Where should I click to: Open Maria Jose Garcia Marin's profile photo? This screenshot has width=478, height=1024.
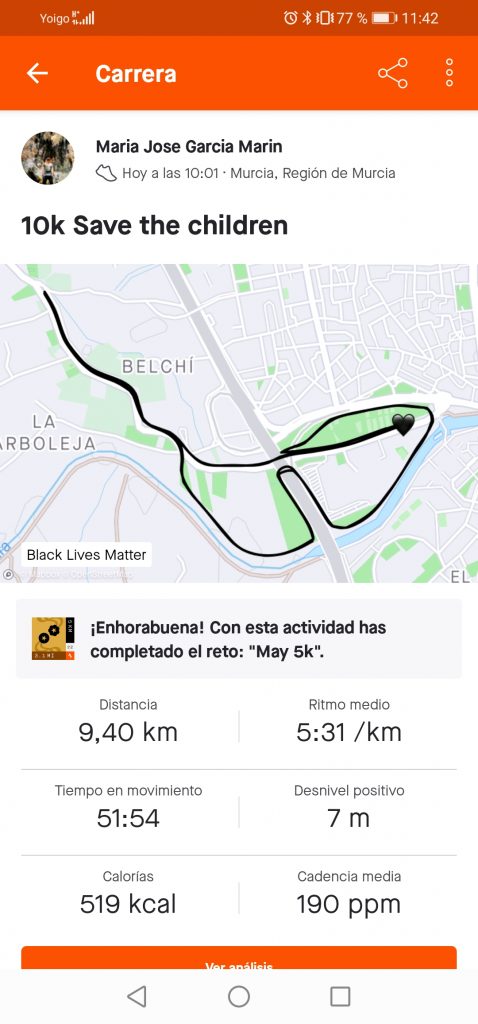coord(48,158)
